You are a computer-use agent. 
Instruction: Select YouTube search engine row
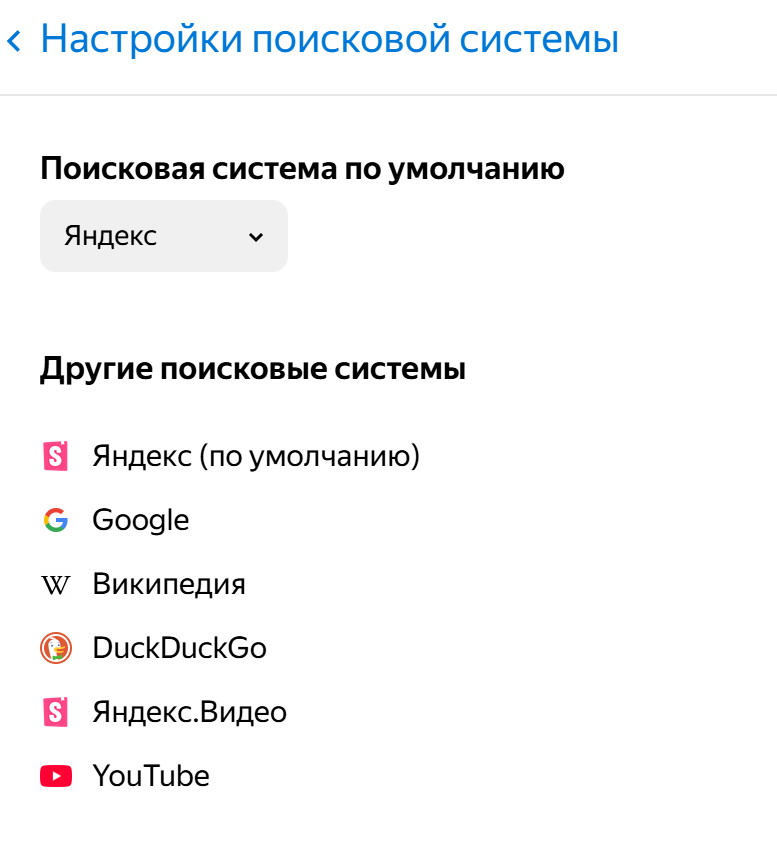(x=150, y=776)
